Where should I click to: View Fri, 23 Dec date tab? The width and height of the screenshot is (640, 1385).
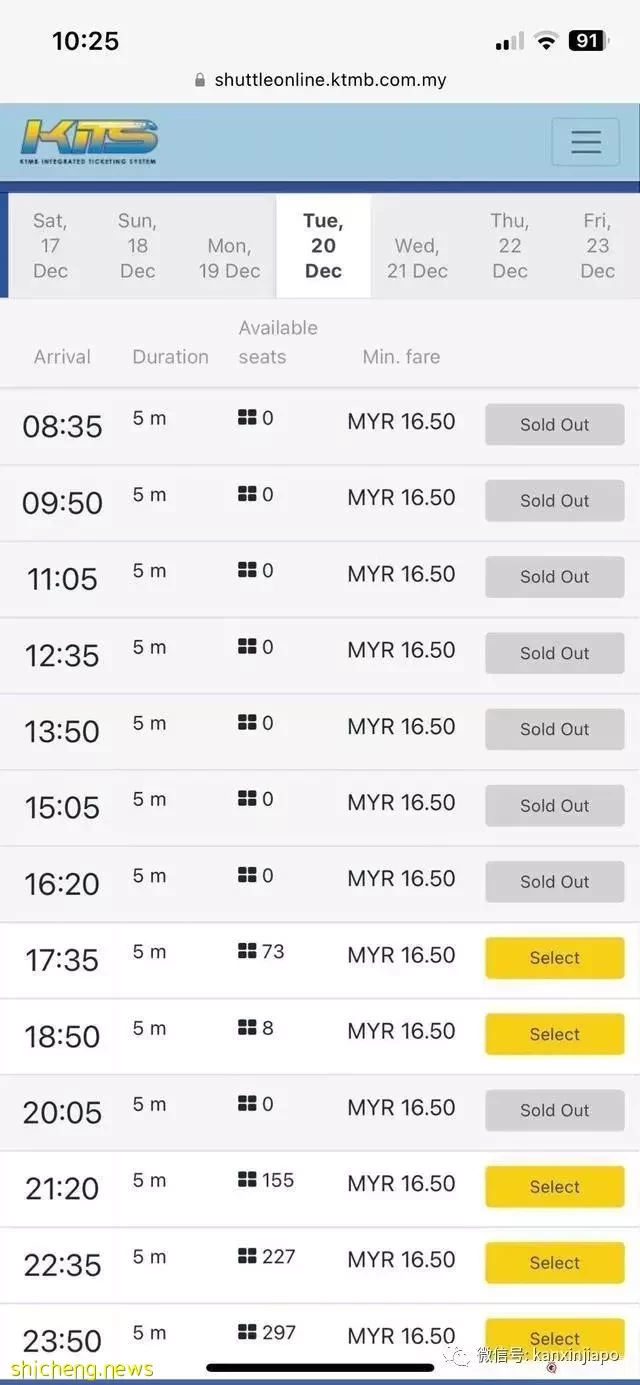click(x=597, y=246)
